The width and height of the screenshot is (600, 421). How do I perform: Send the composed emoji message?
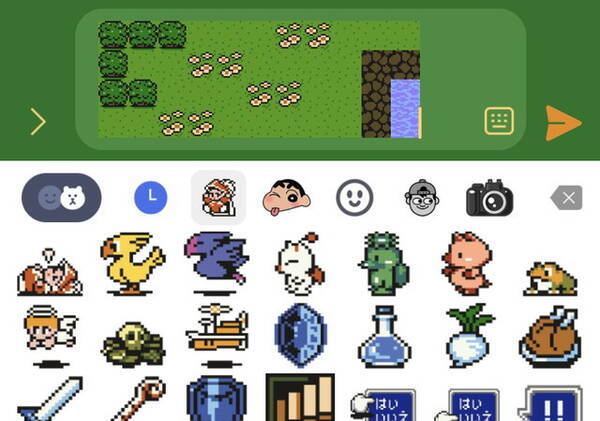pos(563,123)
